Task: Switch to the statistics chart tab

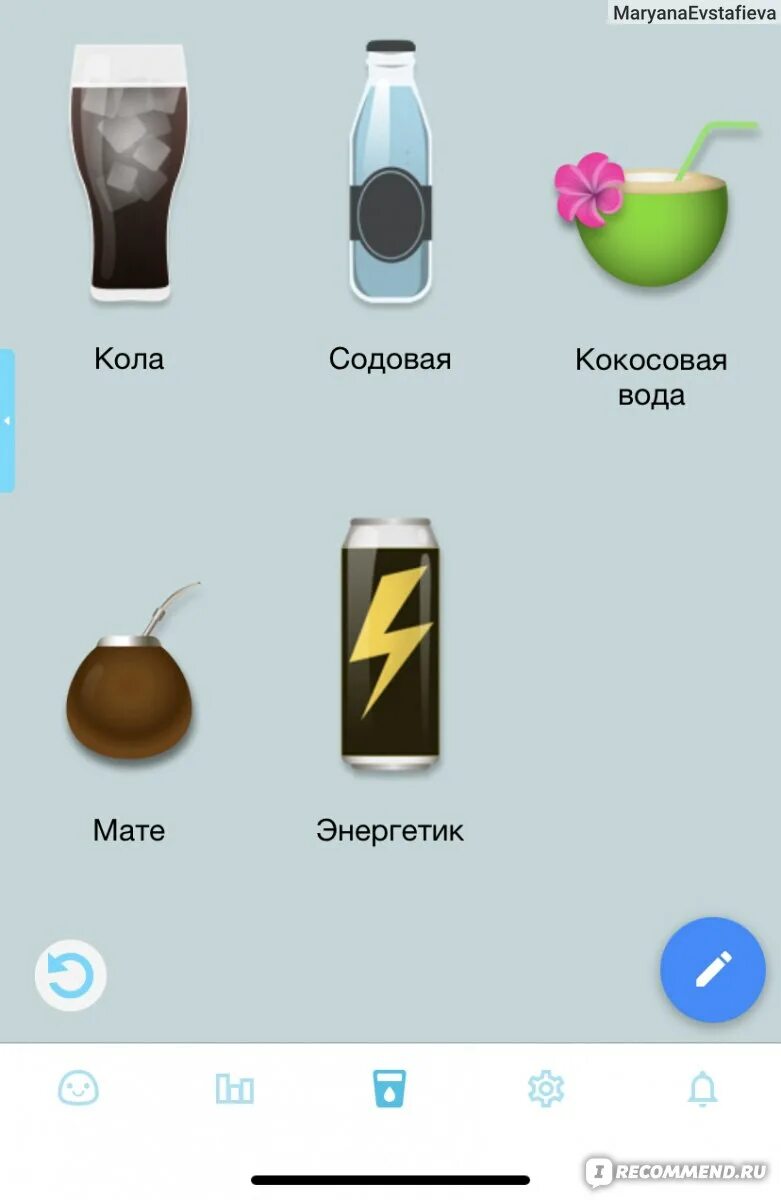Action: coord(235,1089)
